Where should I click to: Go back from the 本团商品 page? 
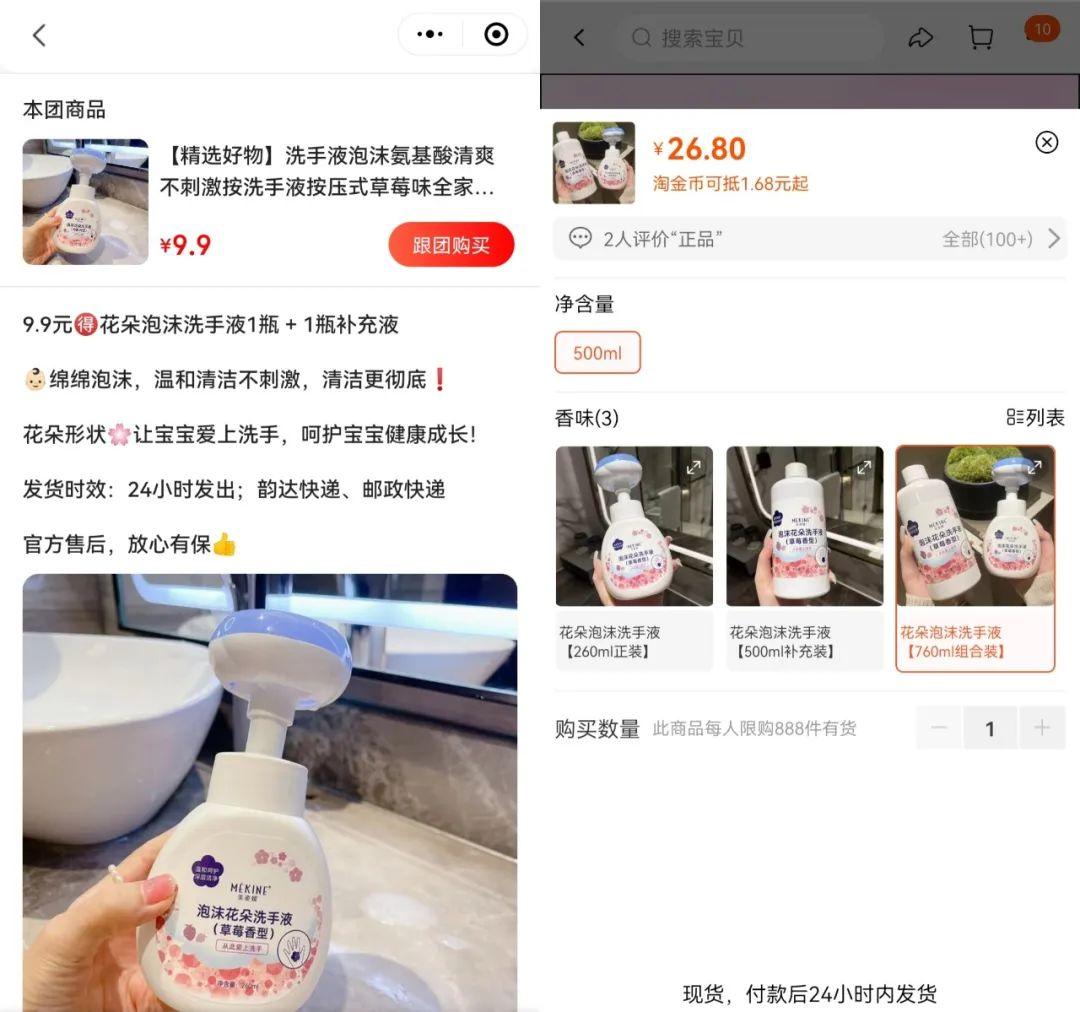39,36
